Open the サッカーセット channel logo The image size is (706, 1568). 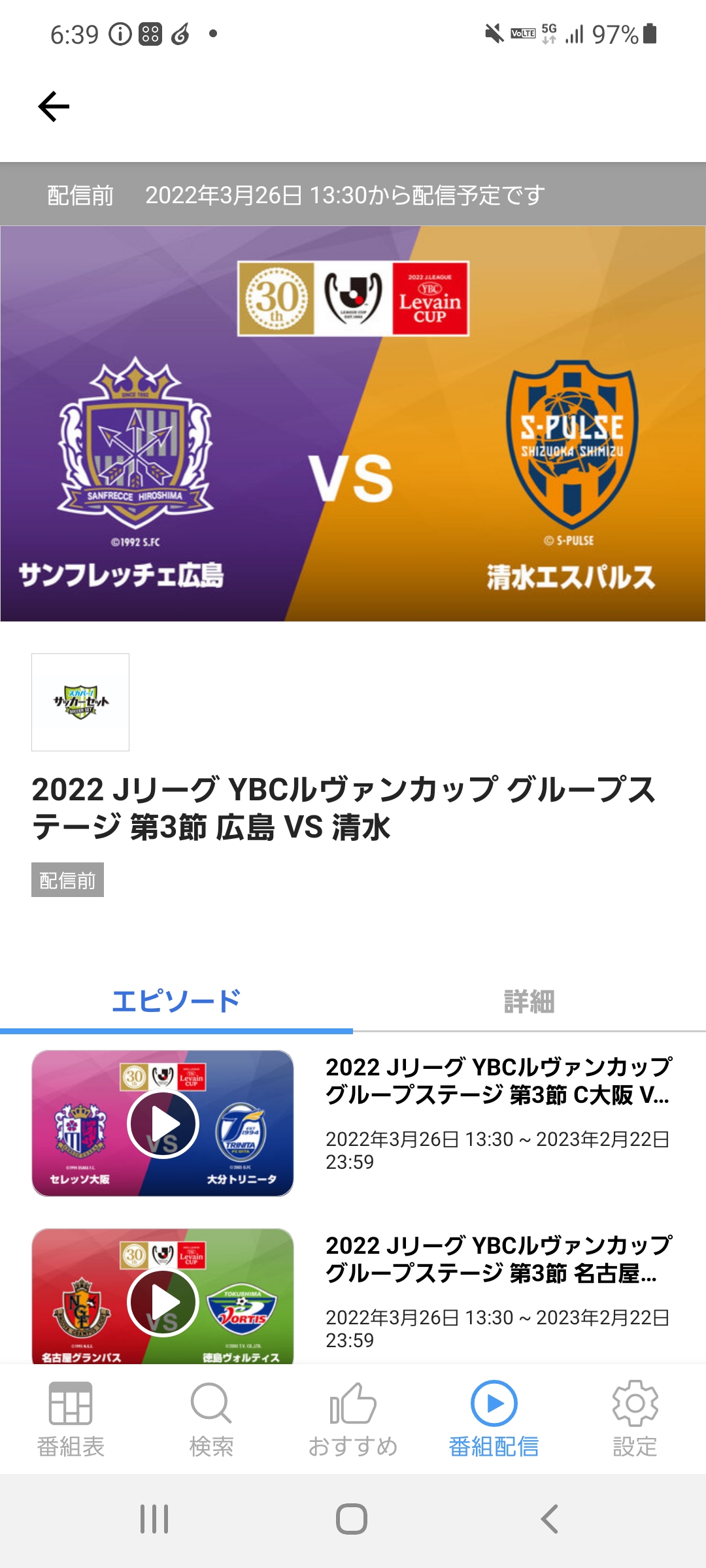80,702
